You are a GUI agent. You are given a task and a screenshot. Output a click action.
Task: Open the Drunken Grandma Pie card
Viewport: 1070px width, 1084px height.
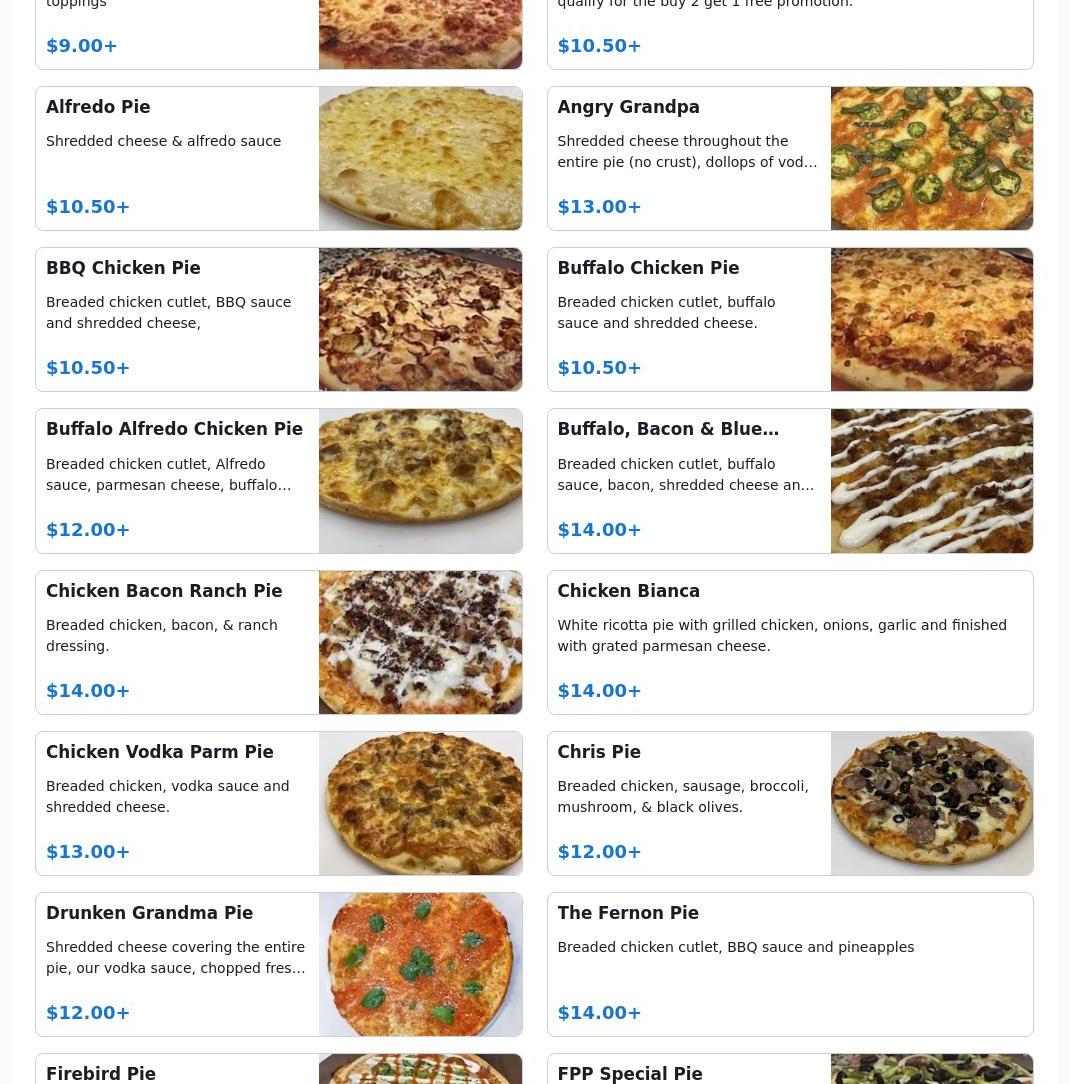pyautogui.click(x=278, y=964)
